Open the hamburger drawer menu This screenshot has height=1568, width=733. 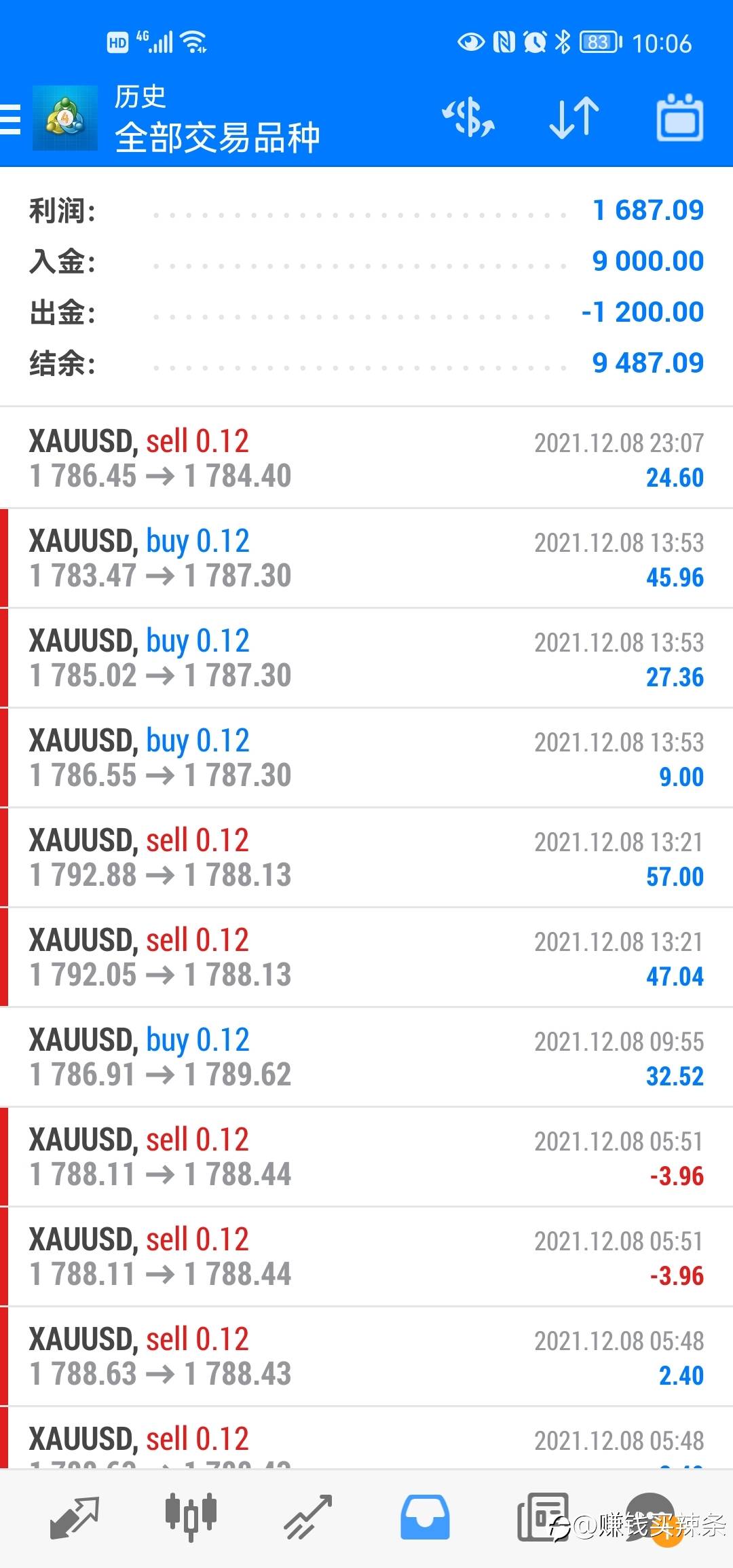[10, 119]
